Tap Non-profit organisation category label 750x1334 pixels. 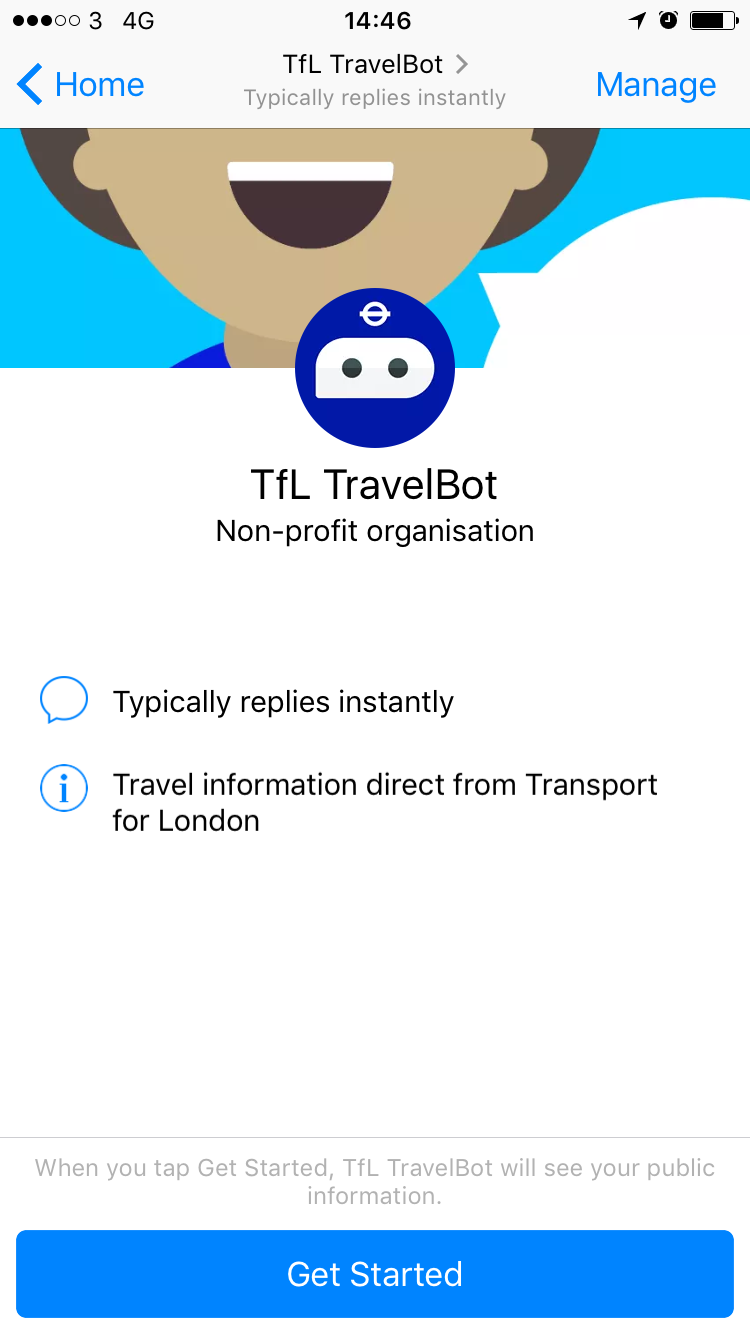375,531
